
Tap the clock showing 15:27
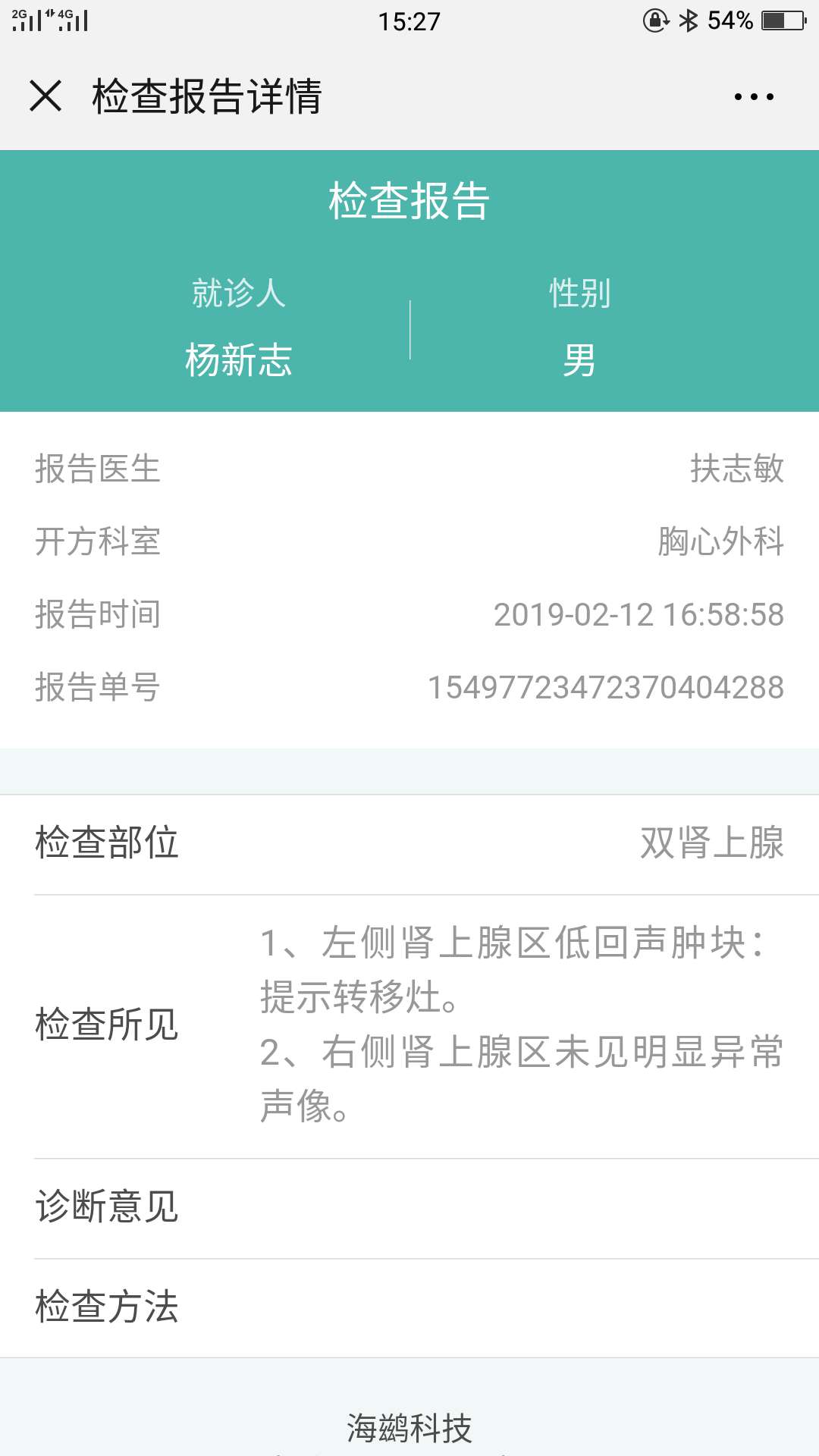point(409,20)
